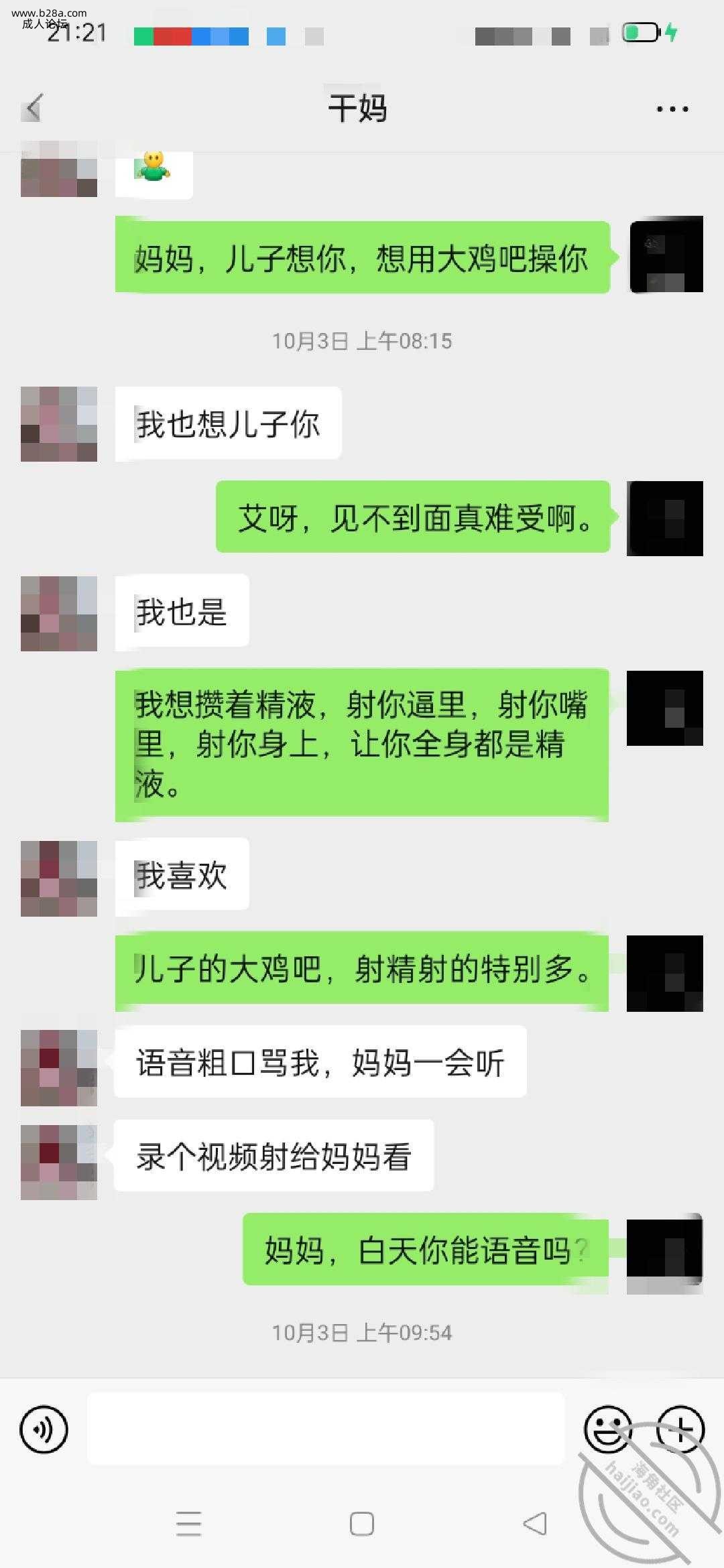Open the plus attachments panel

[680, 1429]
